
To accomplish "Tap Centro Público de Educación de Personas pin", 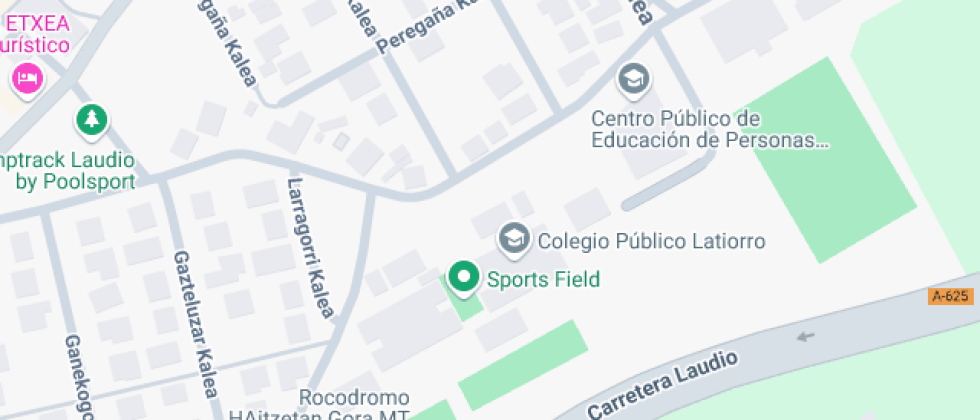I will tap(632, 79).
